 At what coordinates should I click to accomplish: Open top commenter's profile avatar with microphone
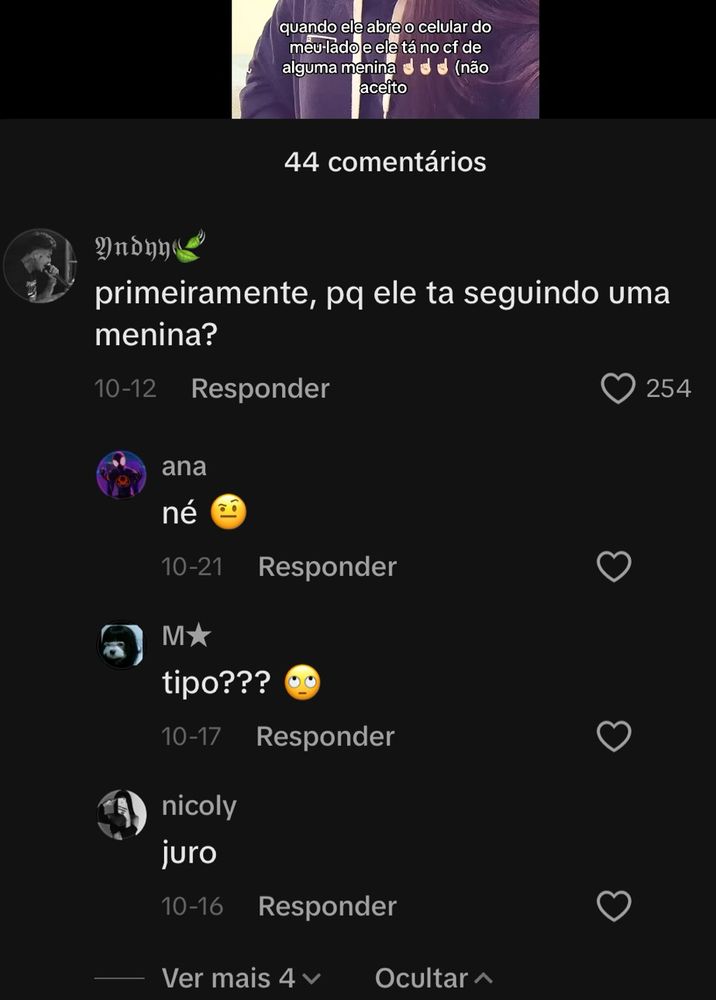tap(40, 266)
